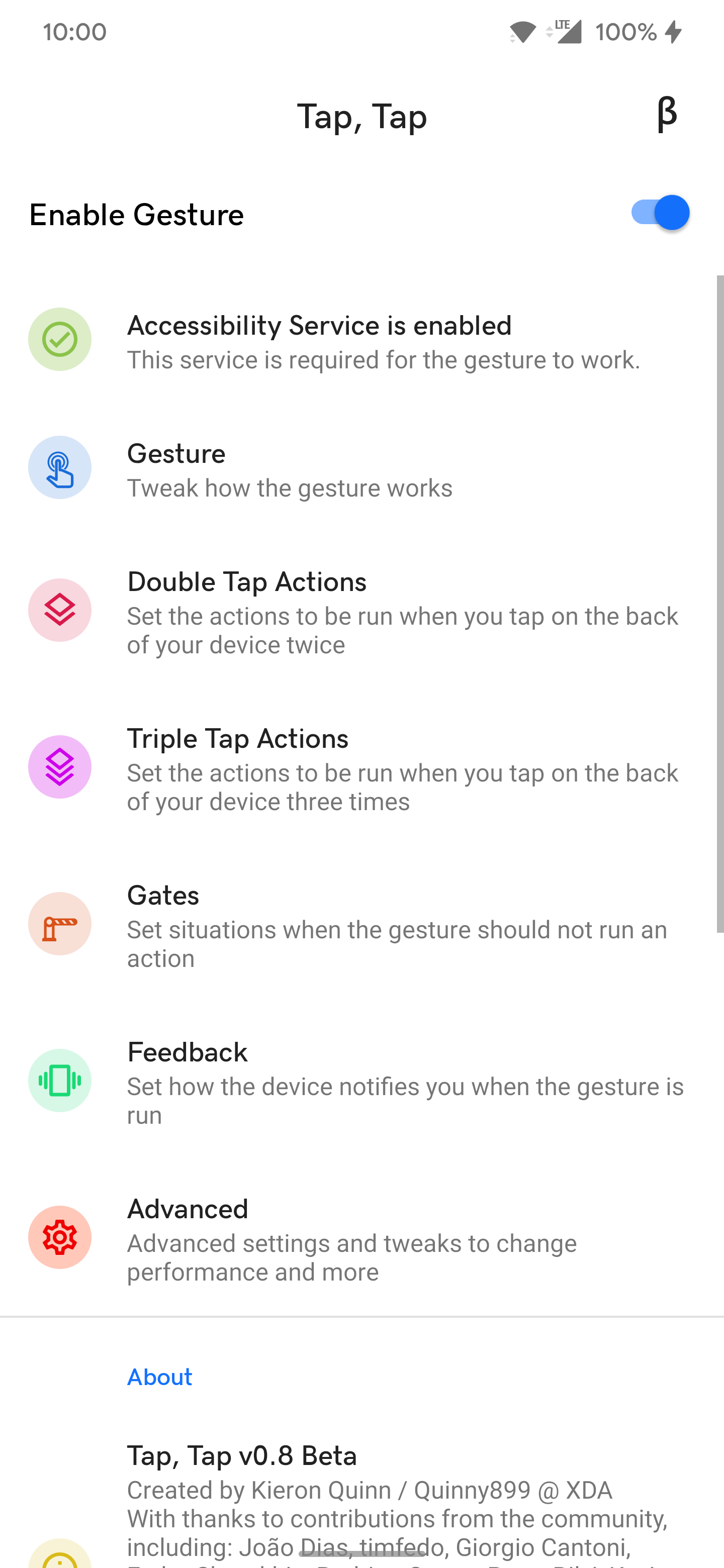The image size is (724, 1568).
Task: Open Feedback settings
Action: pyautogui.click(x=361, y=1082)
